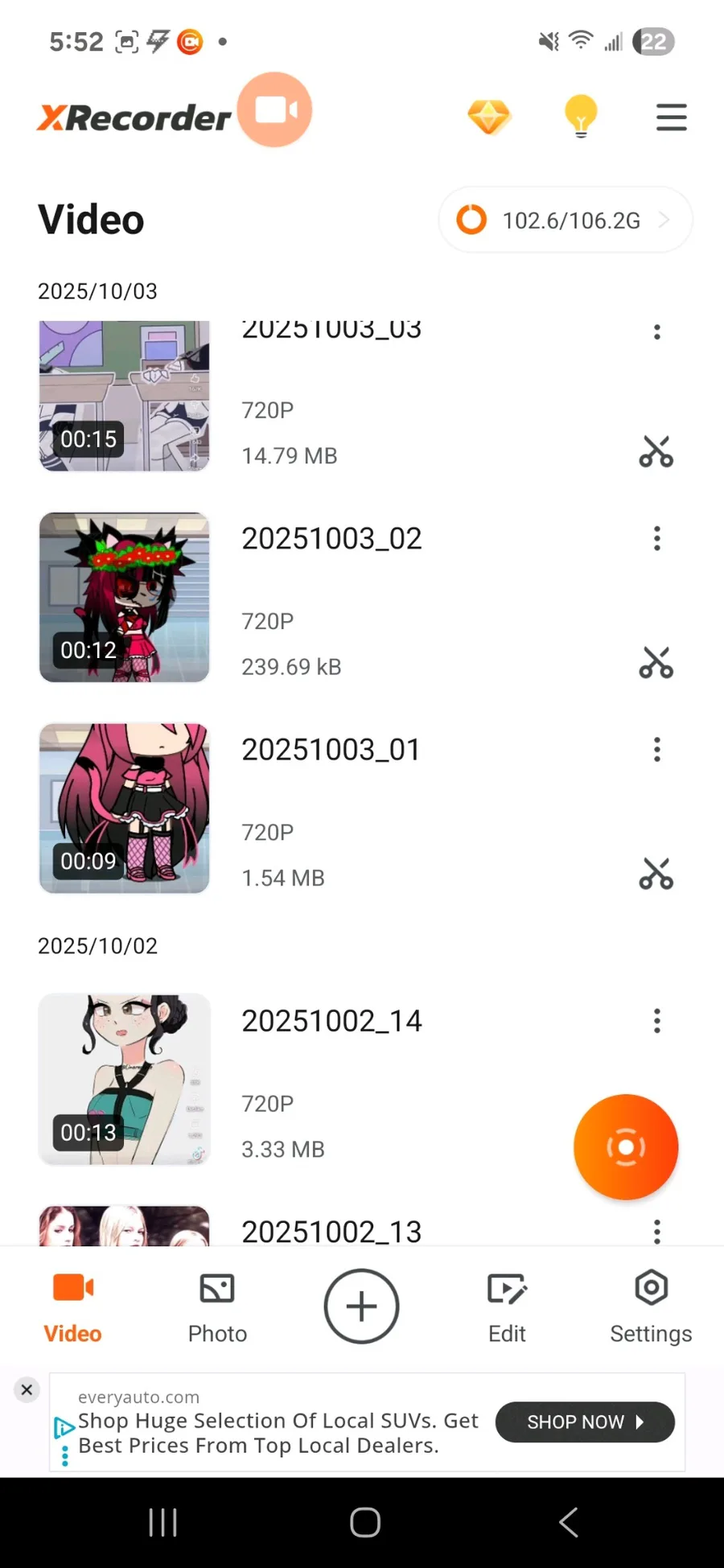Switch to the Photo tab
The height and width of the screenshot is (1568, 724).
point(217,1307)
